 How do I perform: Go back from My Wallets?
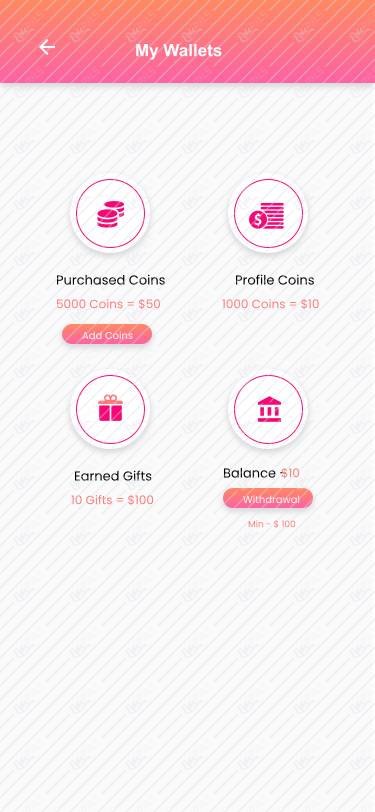tap(47, 47)
